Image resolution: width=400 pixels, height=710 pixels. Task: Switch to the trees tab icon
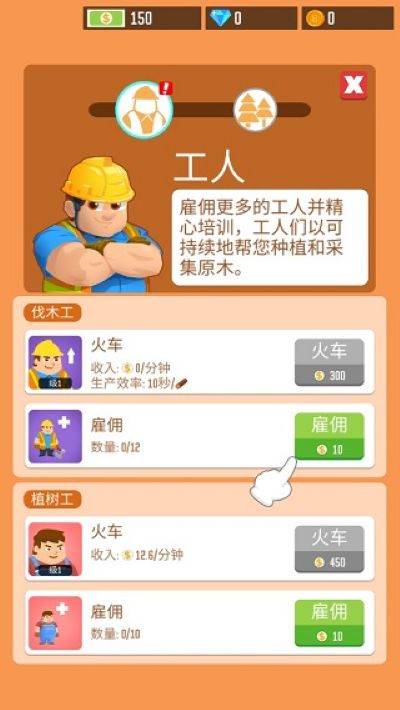(255, 110)
